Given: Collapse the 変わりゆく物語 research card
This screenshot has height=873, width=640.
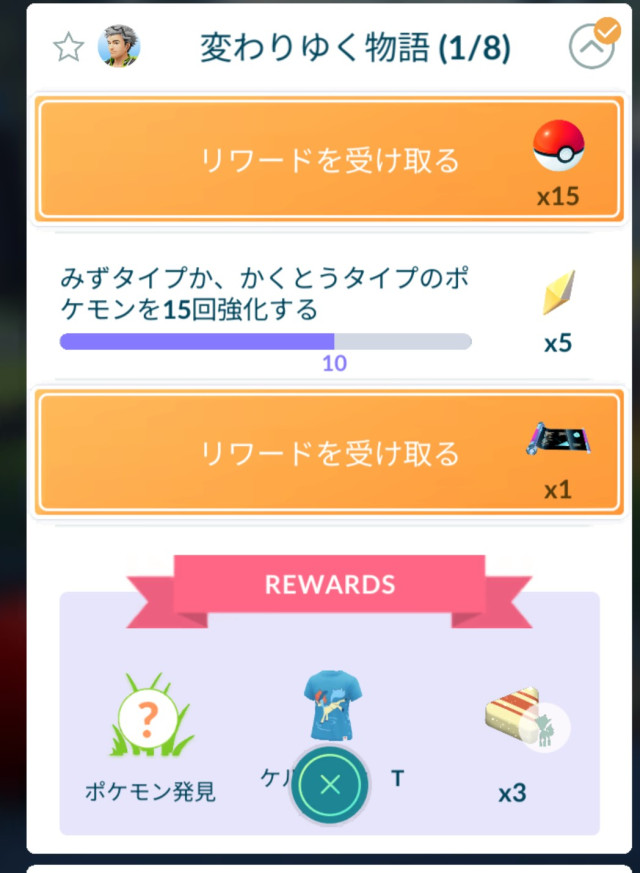Looking at the screenshot, I should pos(590,46).
